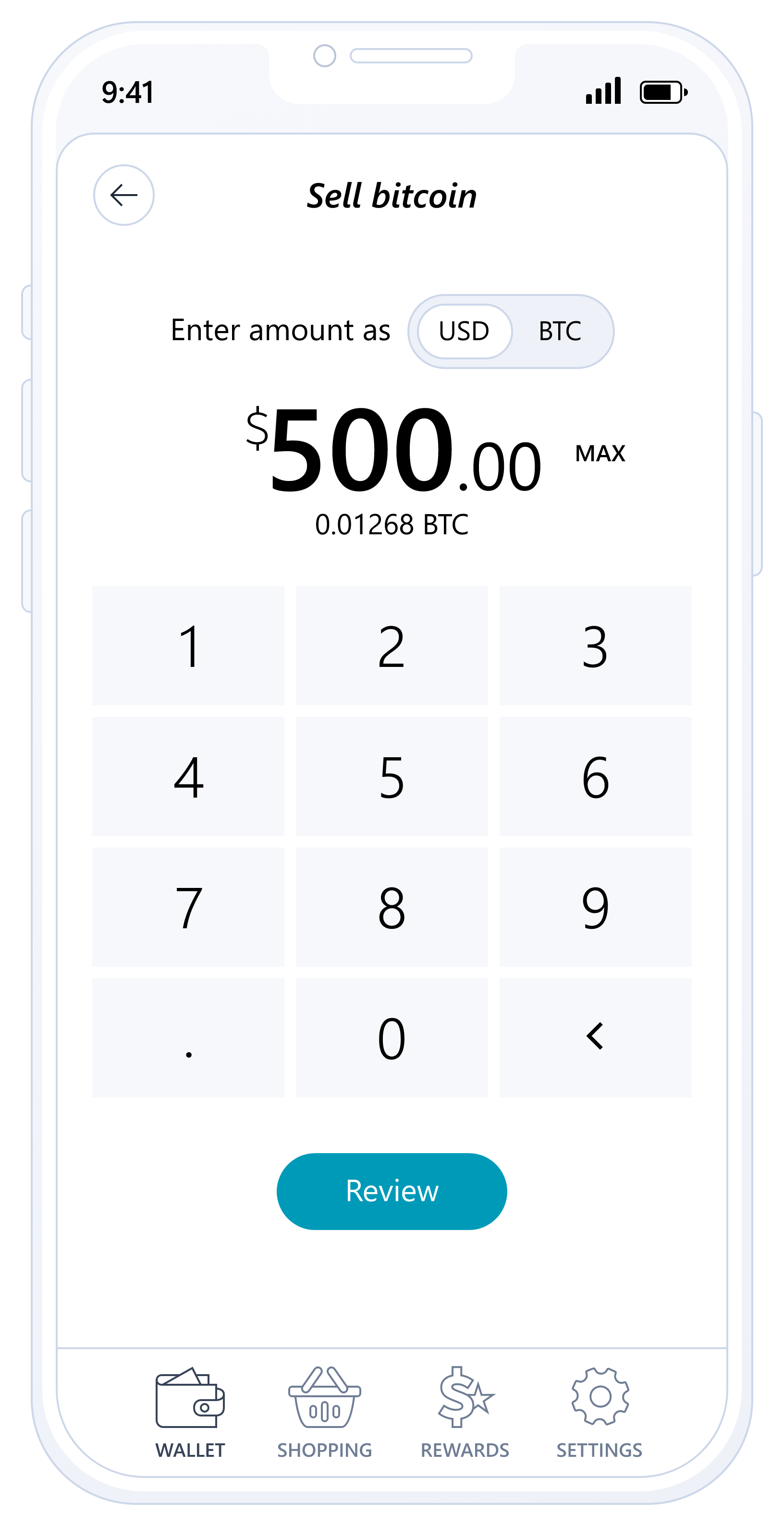Tap number 7 on the keypad

click(x=188, y=907)
